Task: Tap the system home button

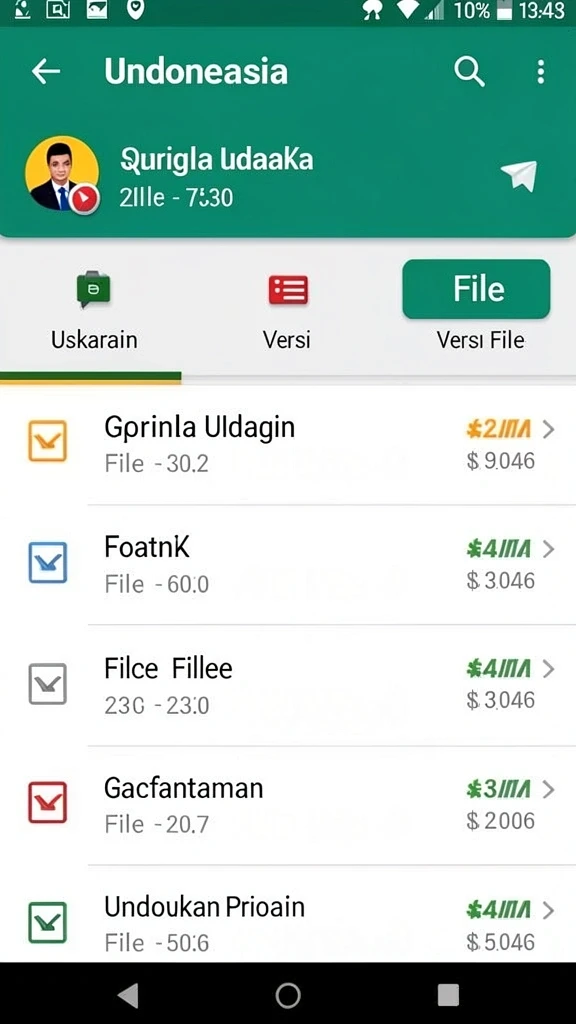Action: pyautogui.click(x=288, y=995)
